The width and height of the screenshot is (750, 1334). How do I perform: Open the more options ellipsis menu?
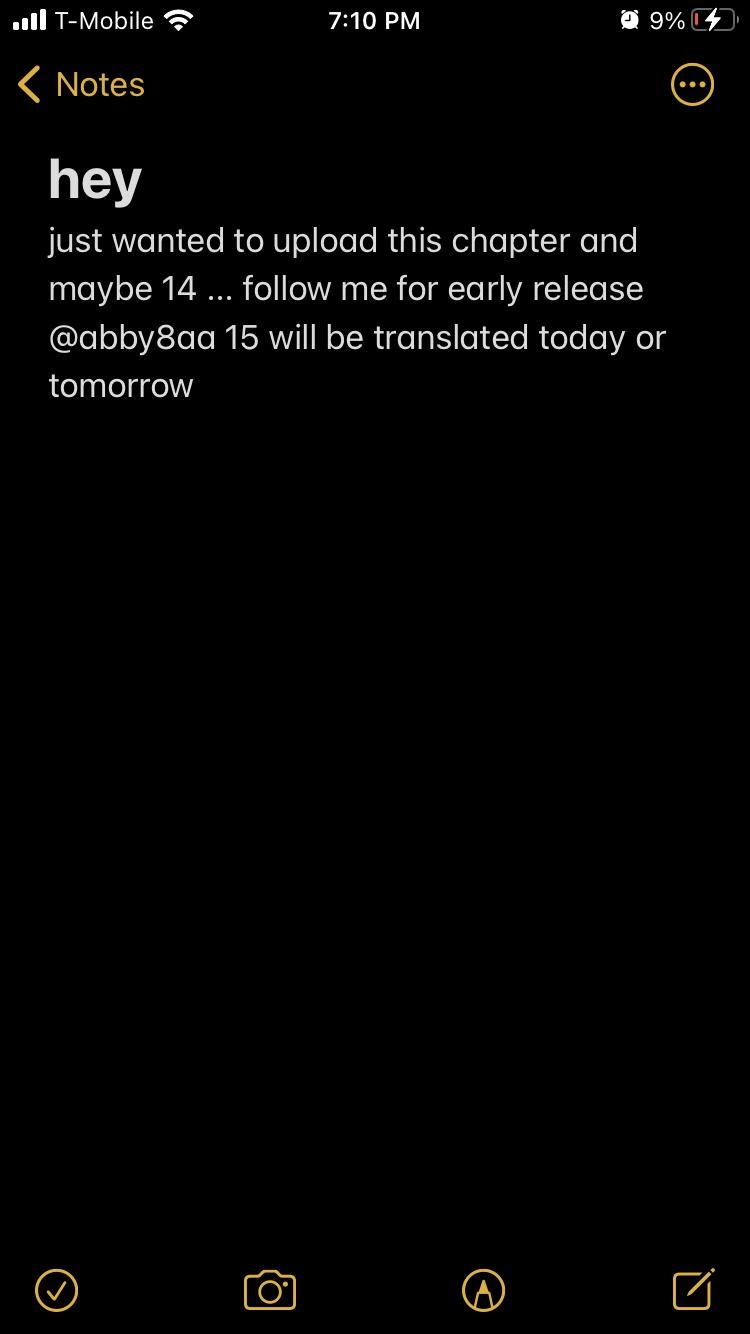692,85
